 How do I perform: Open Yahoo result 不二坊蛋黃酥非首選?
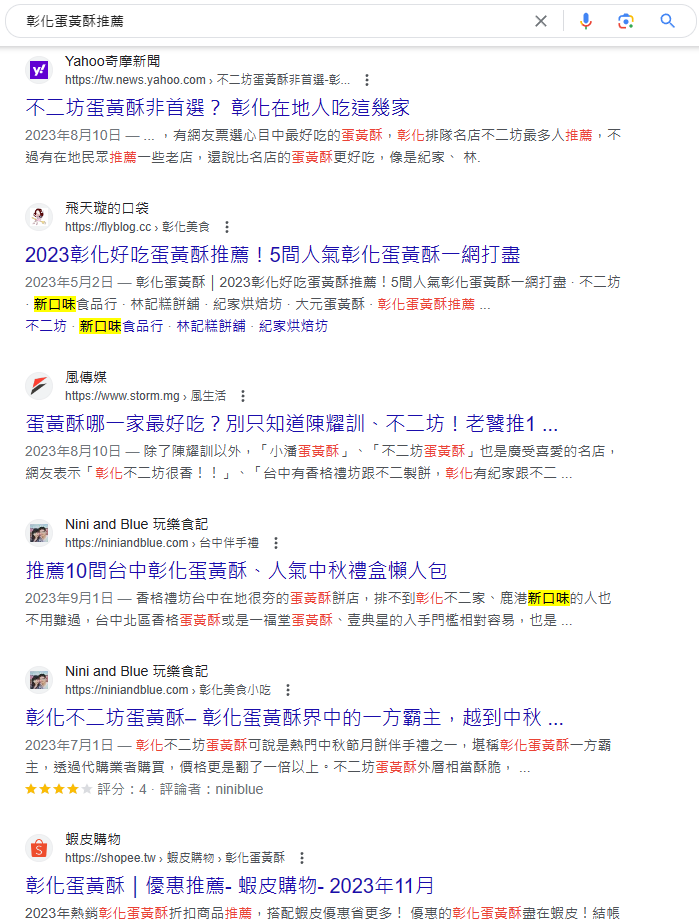pos(217,107)
